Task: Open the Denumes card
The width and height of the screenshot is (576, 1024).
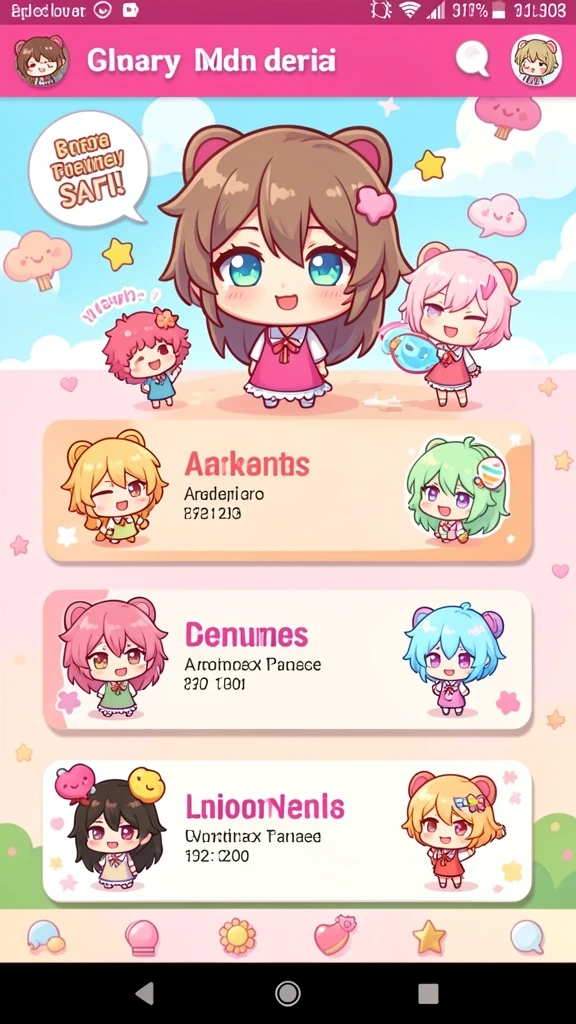Action: tap(288, 660)
